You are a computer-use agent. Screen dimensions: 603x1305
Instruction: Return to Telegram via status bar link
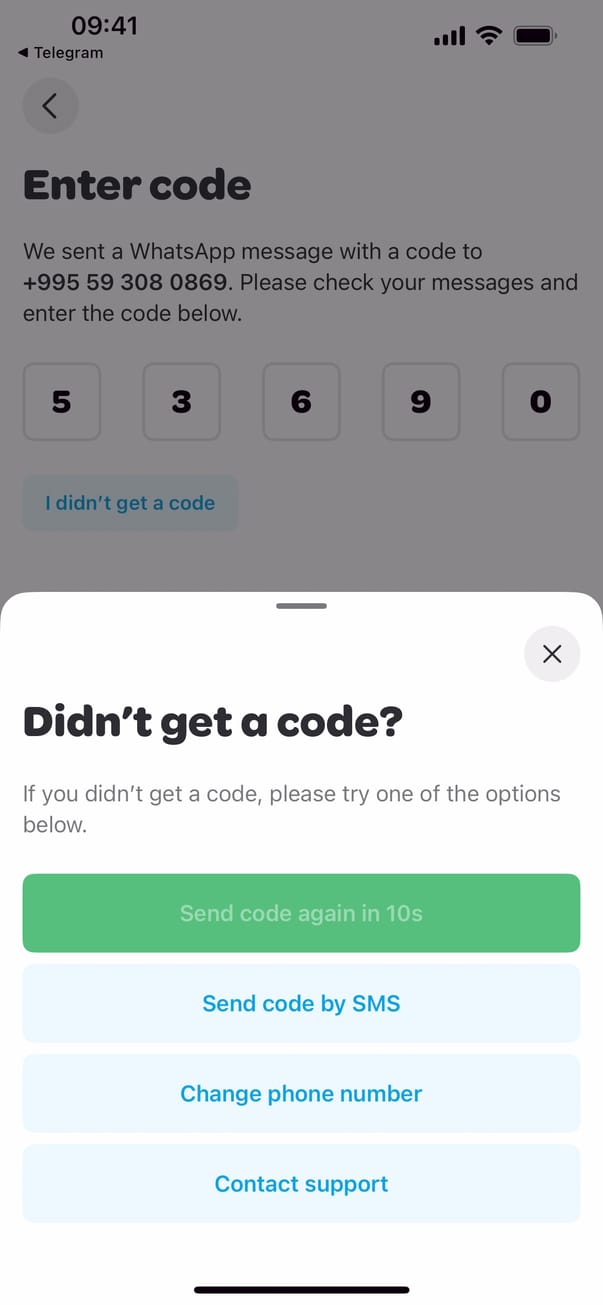pos(60,53)
